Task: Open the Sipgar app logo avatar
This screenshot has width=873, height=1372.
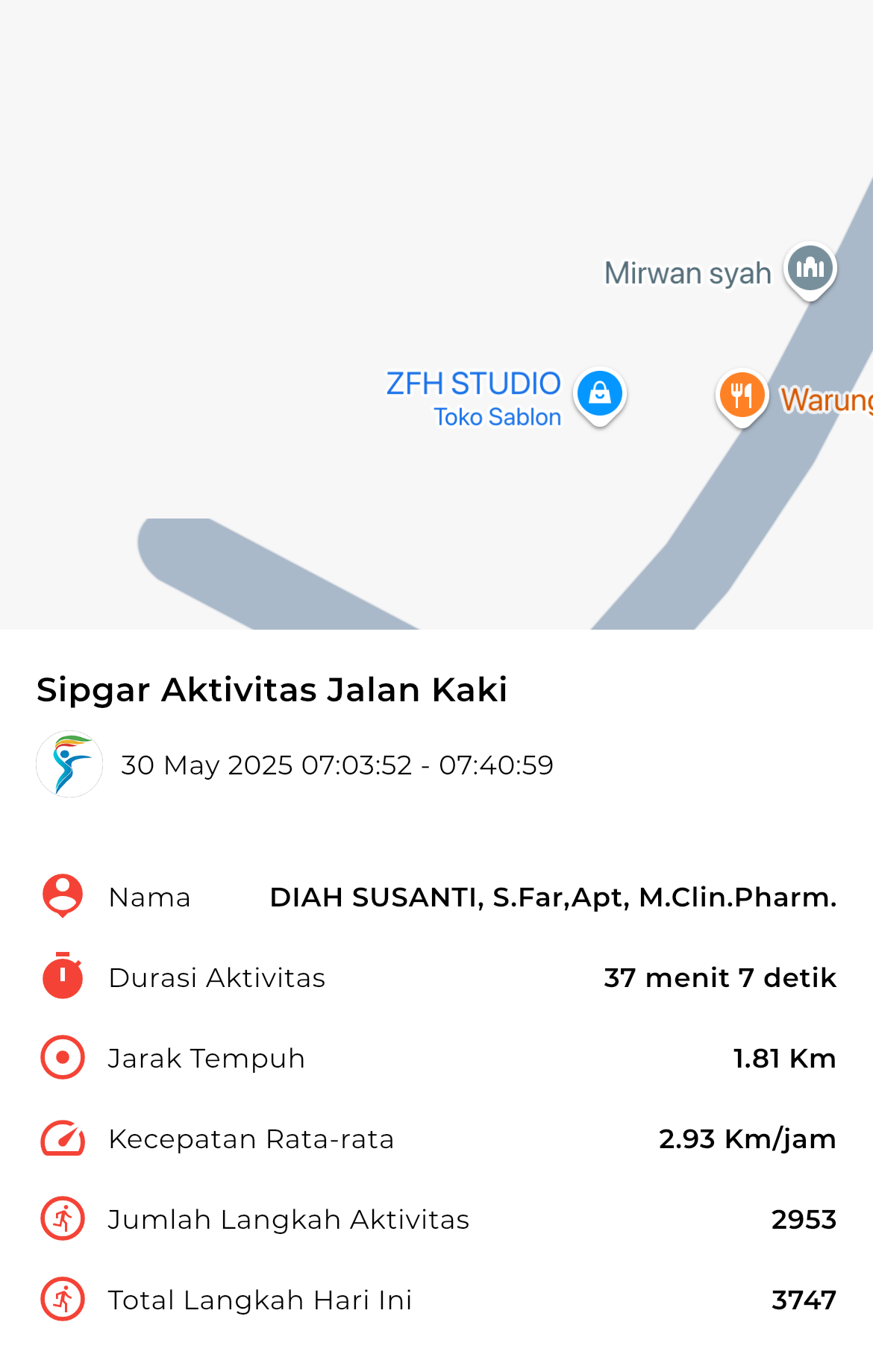Action: point(69,764)
